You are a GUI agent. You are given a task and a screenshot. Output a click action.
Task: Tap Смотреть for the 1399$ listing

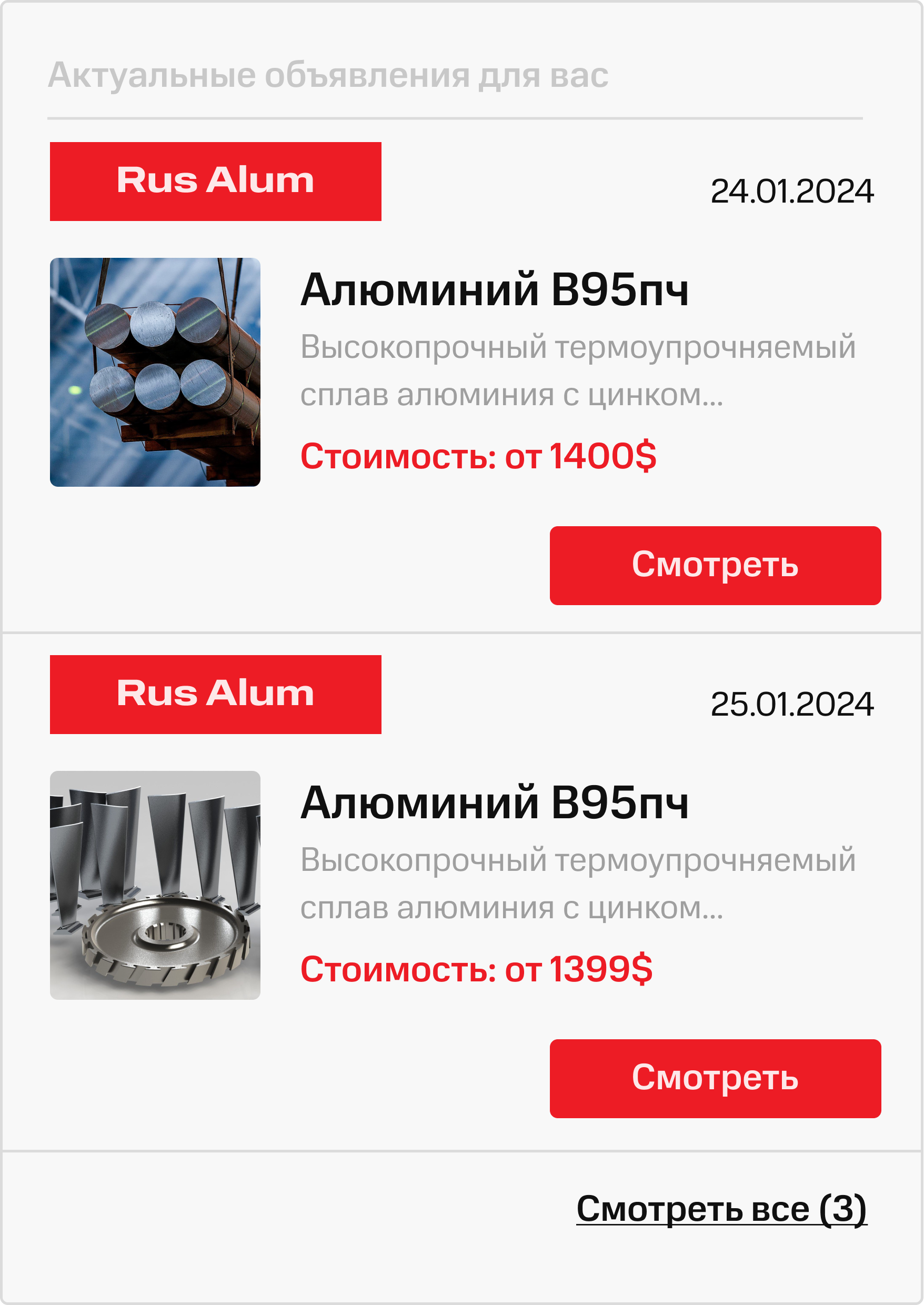715,1078
